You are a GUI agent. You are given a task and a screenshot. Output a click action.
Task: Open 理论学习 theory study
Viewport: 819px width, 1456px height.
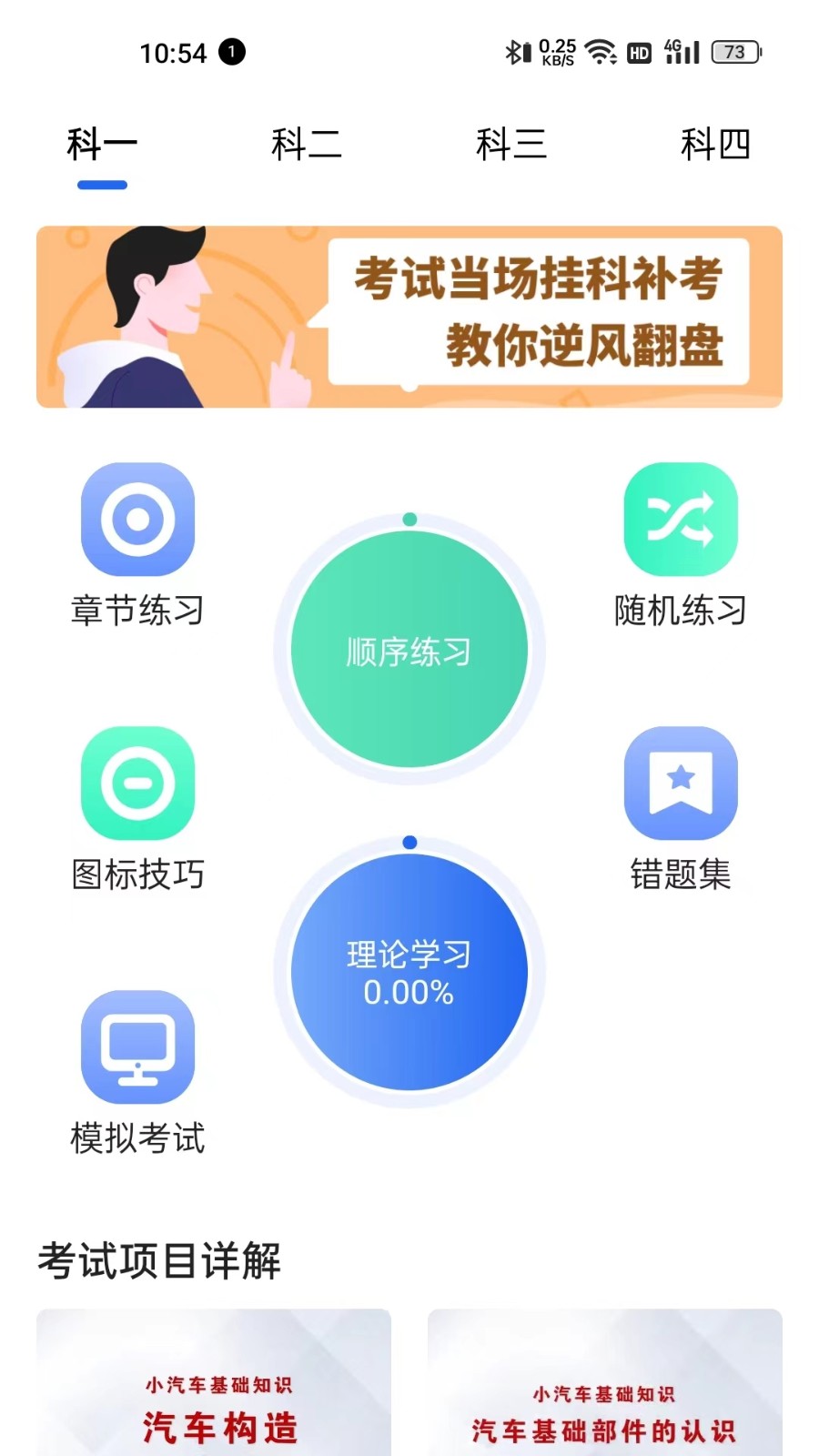click(x=409, y=972)
